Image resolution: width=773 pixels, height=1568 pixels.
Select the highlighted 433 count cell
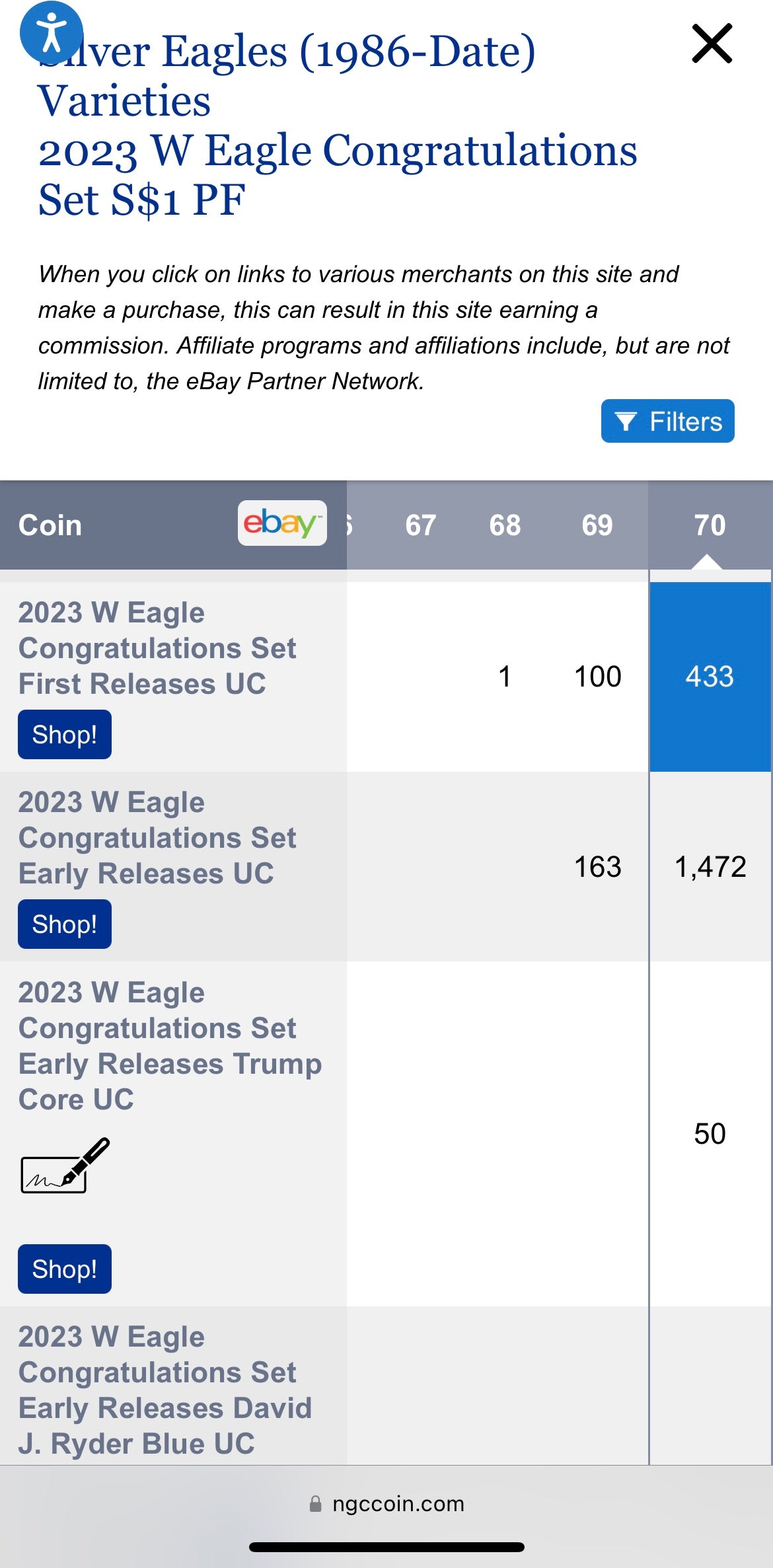[x=709, y=675]
